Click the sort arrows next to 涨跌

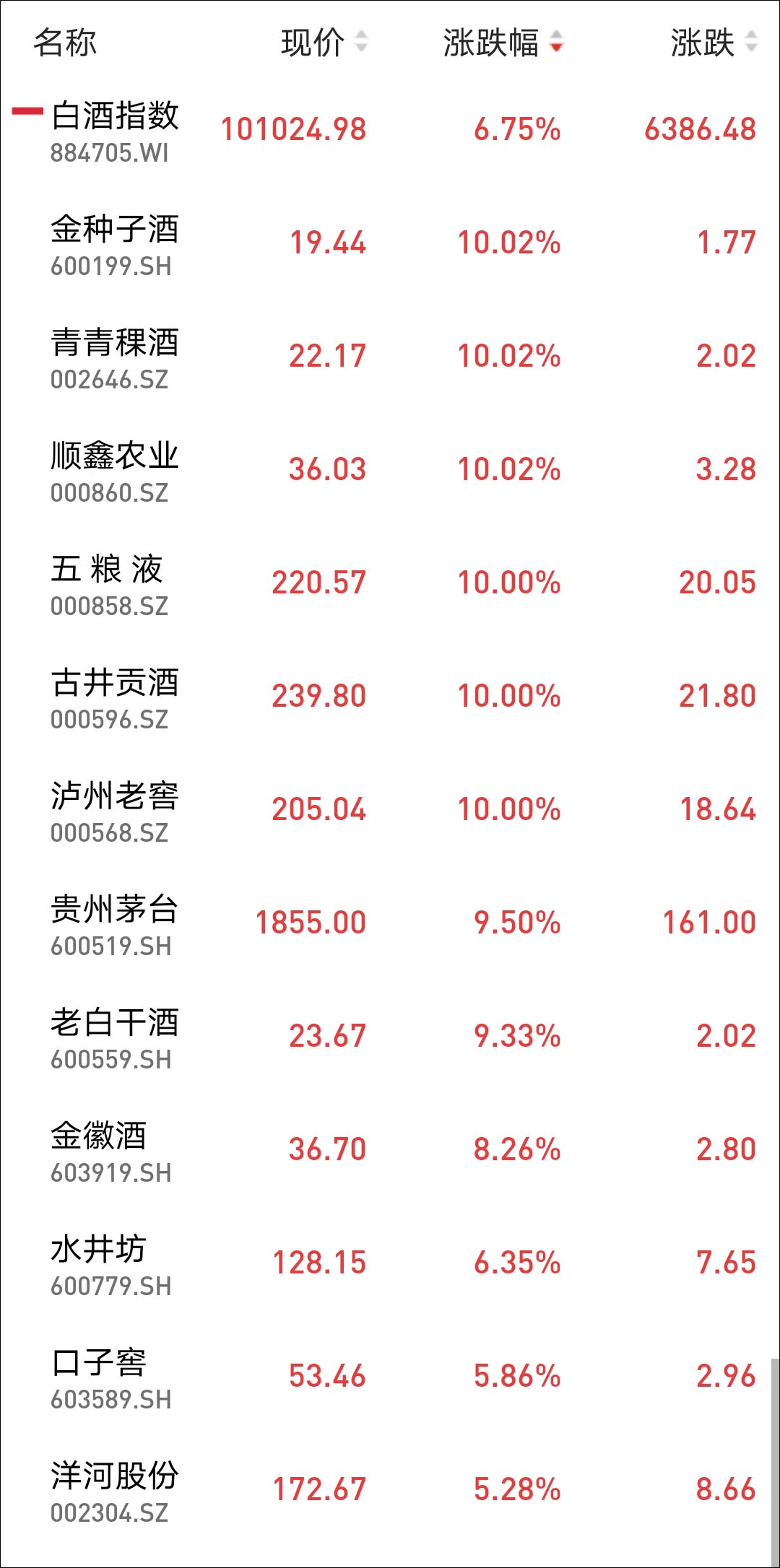[x=751, y=41]
